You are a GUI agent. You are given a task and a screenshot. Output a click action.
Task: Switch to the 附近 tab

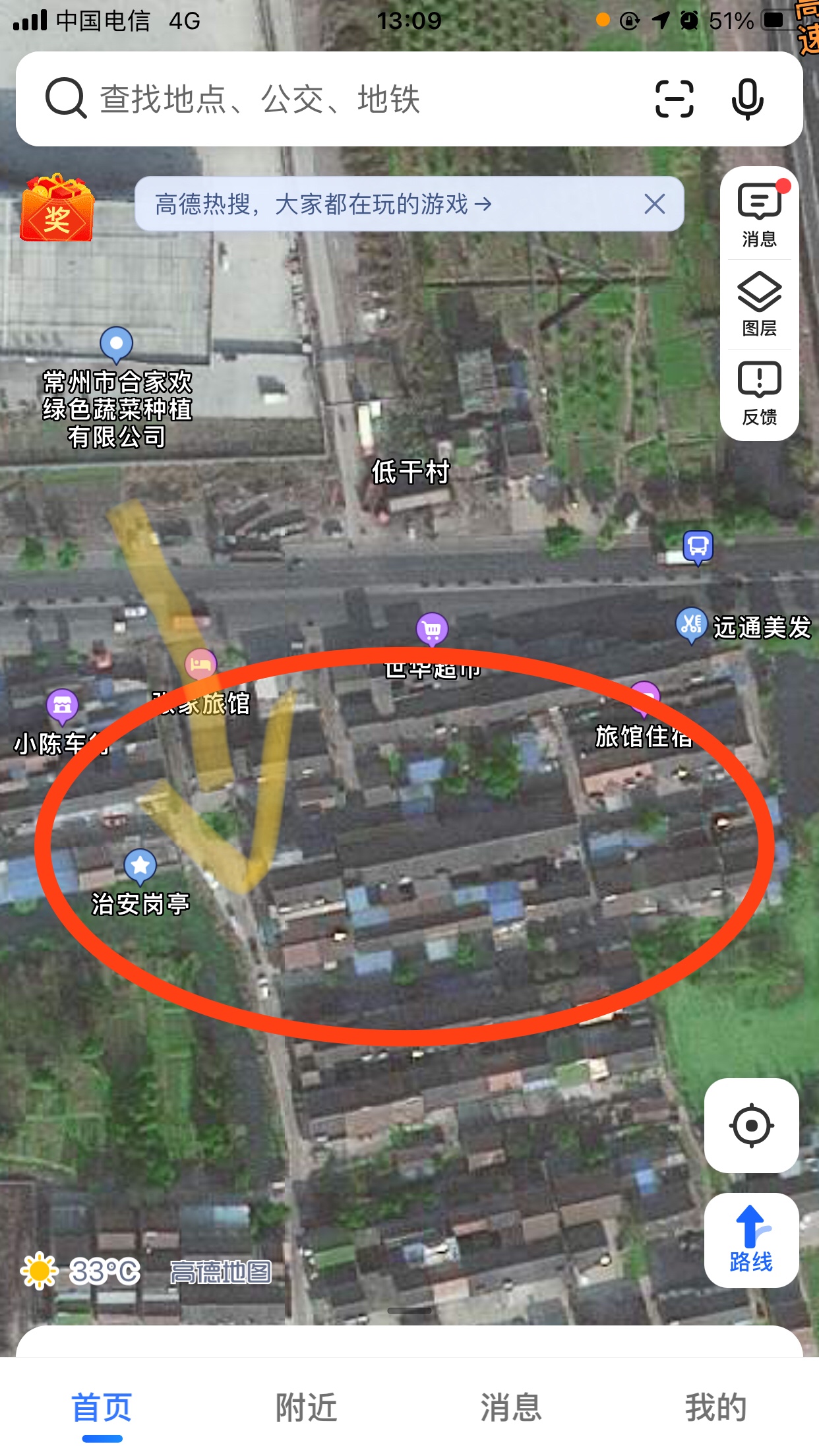(x=307, y=1408)
